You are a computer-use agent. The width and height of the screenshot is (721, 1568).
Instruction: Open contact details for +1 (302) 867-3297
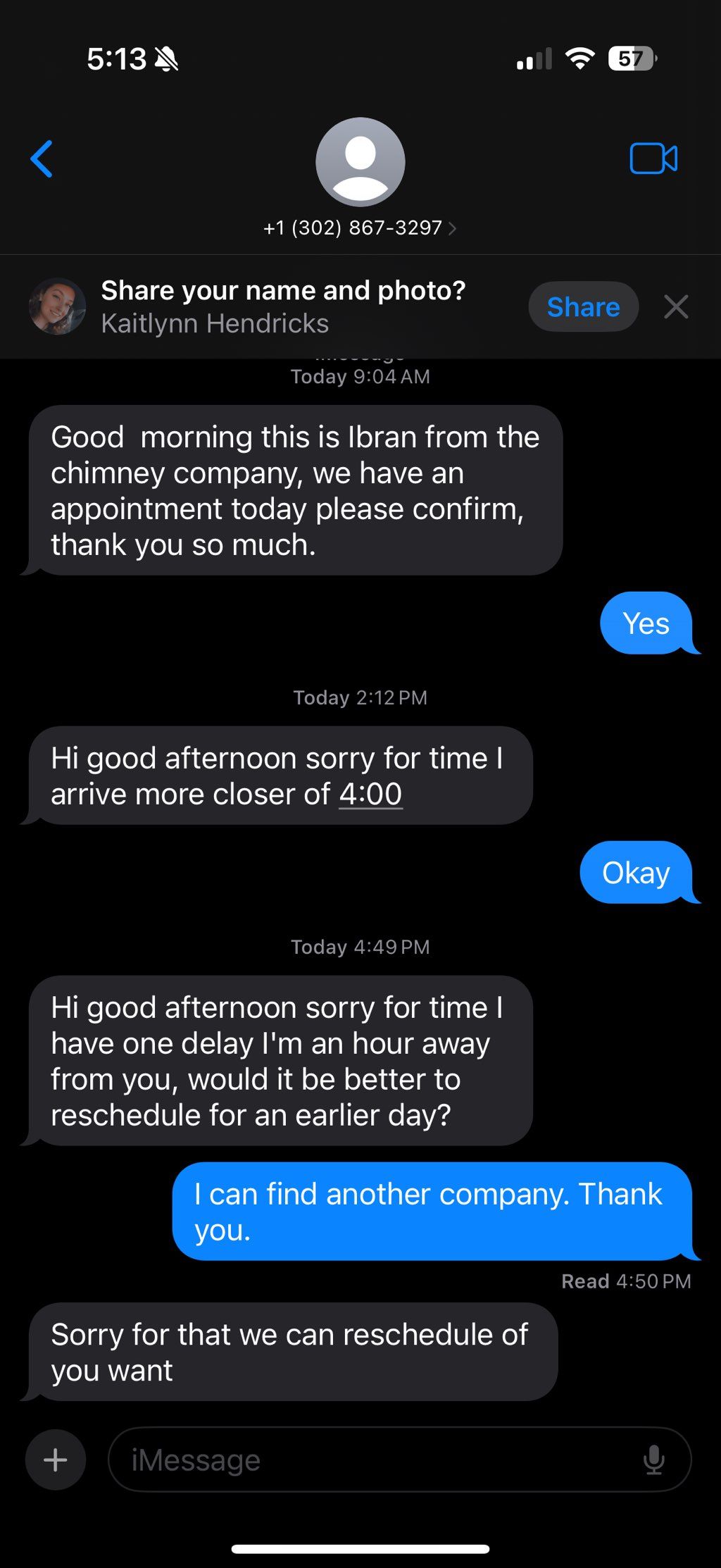point(360,228)
